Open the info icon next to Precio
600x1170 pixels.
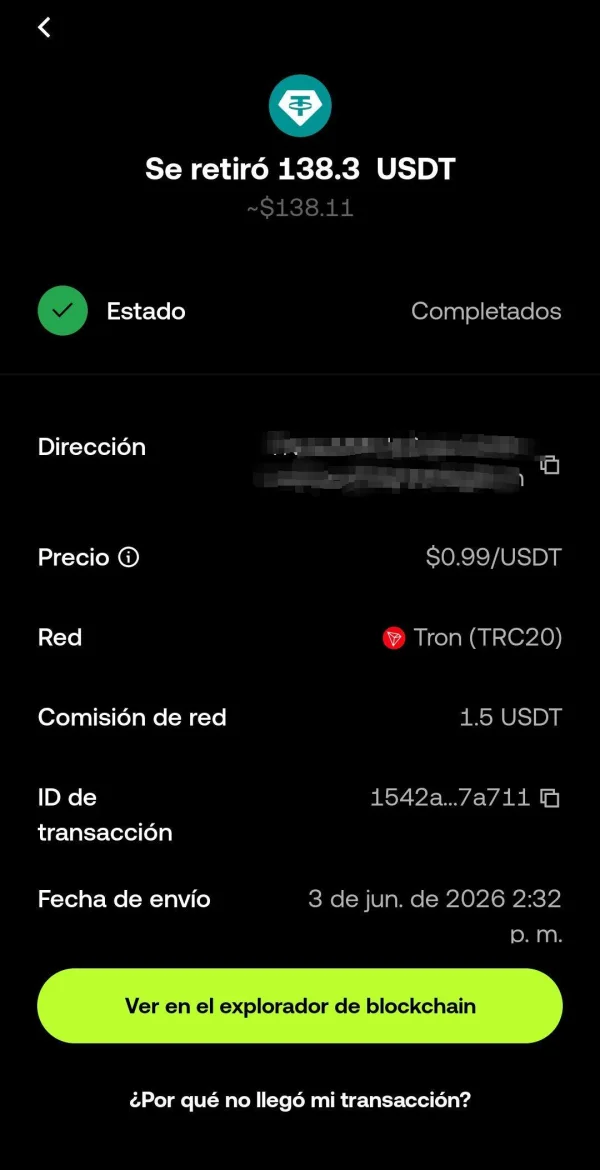pyautogui.click(x=129, y=557)
